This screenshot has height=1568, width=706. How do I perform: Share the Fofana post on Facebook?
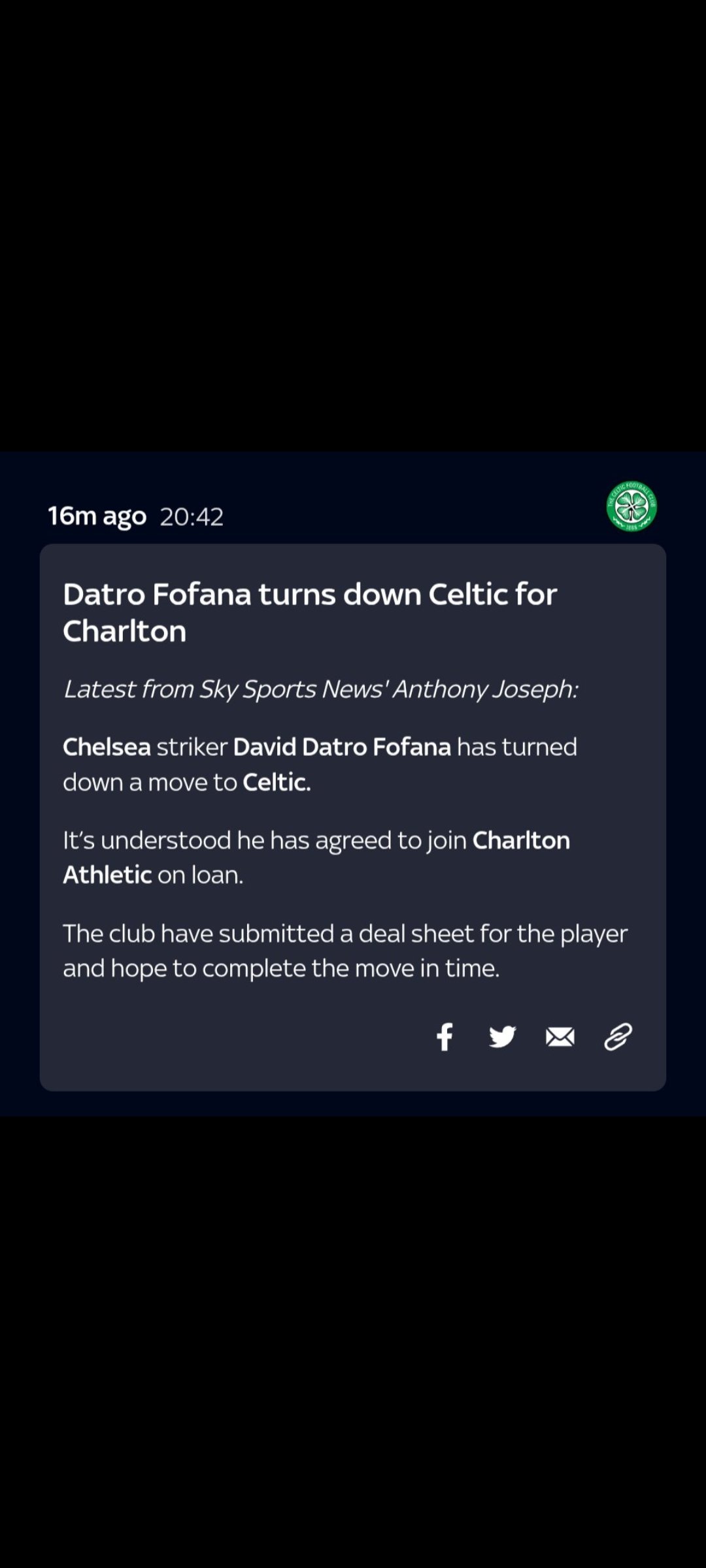pos(445,1037)
